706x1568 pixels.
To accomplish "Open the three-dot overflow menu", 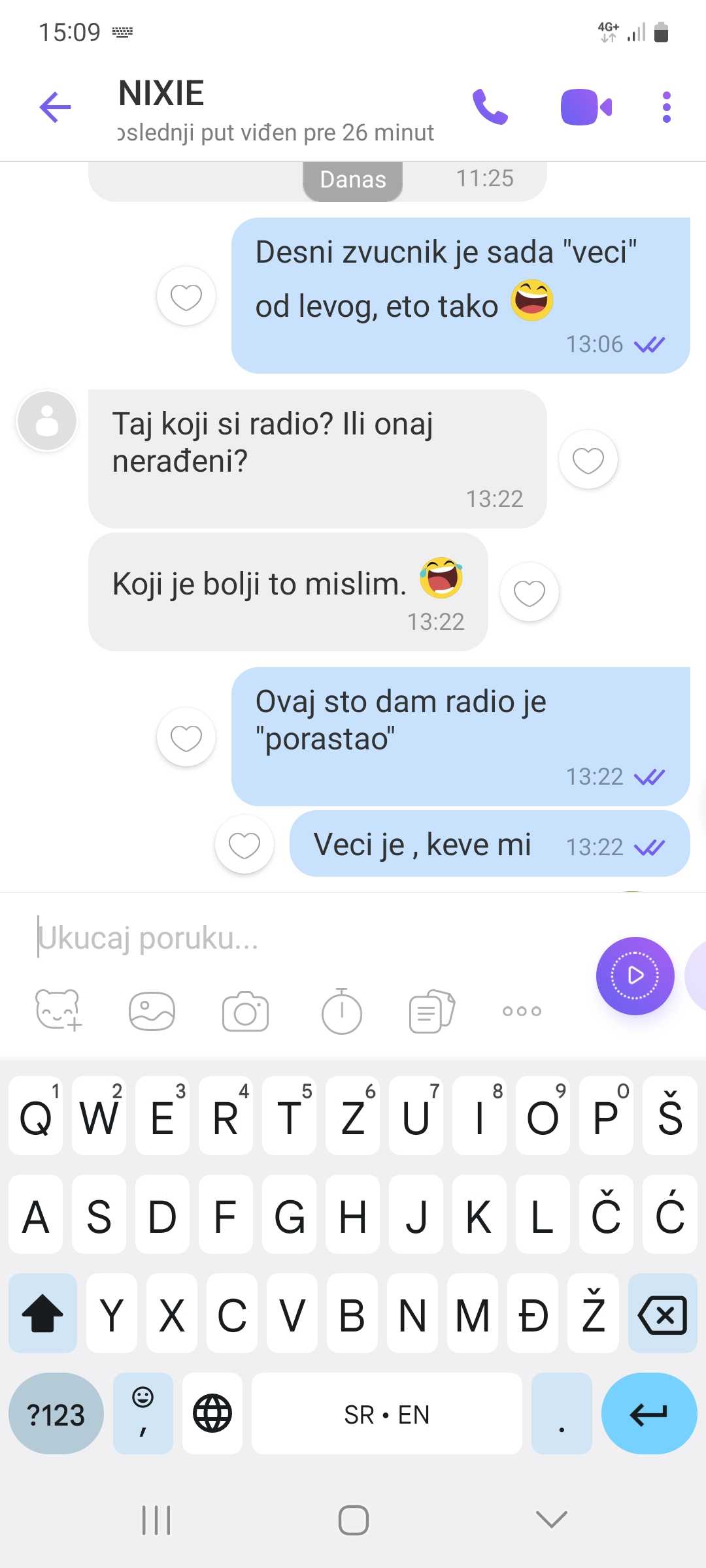I will point(666,107).
